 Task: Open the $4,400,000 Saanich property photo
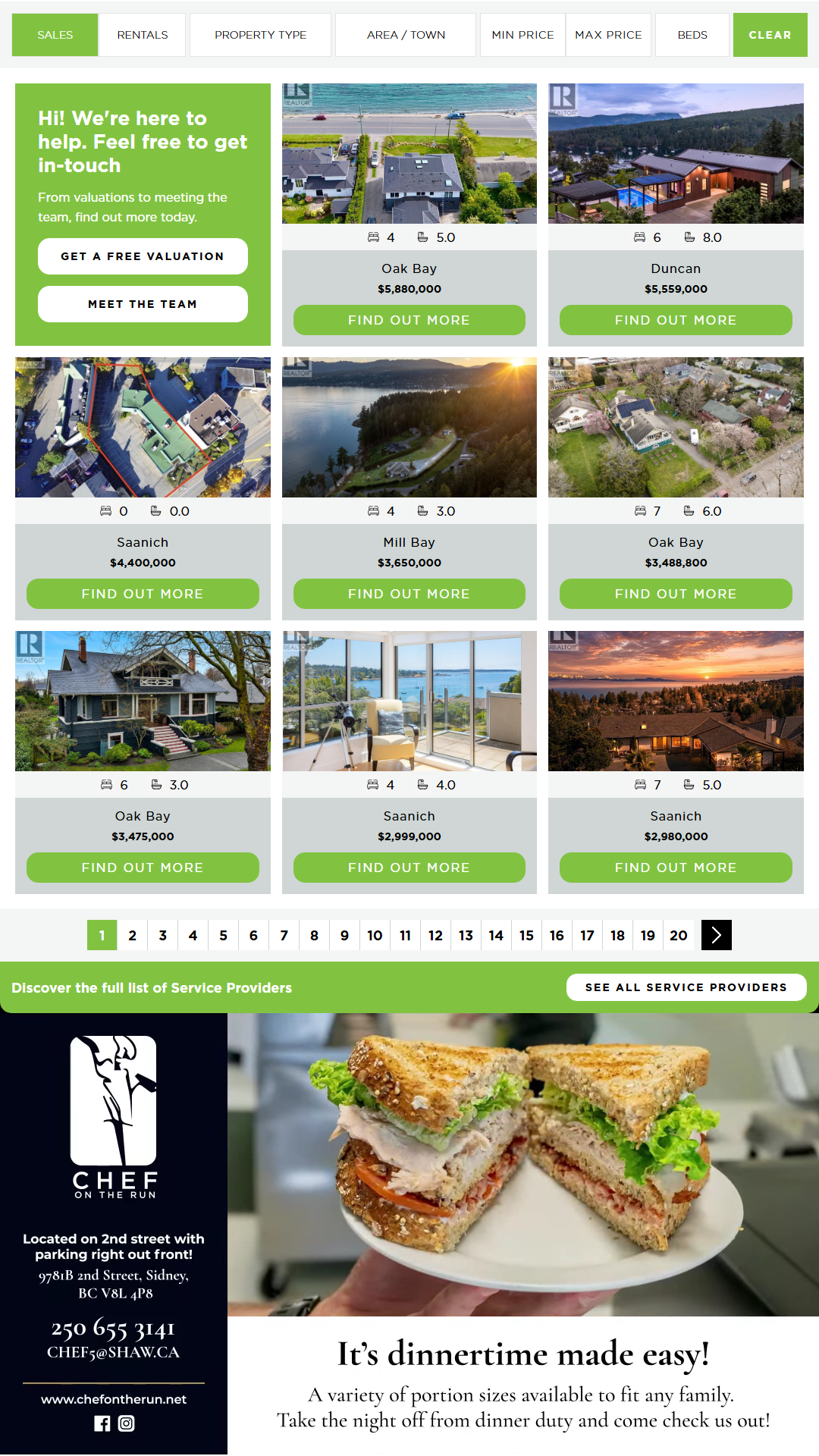pos(143,427)
